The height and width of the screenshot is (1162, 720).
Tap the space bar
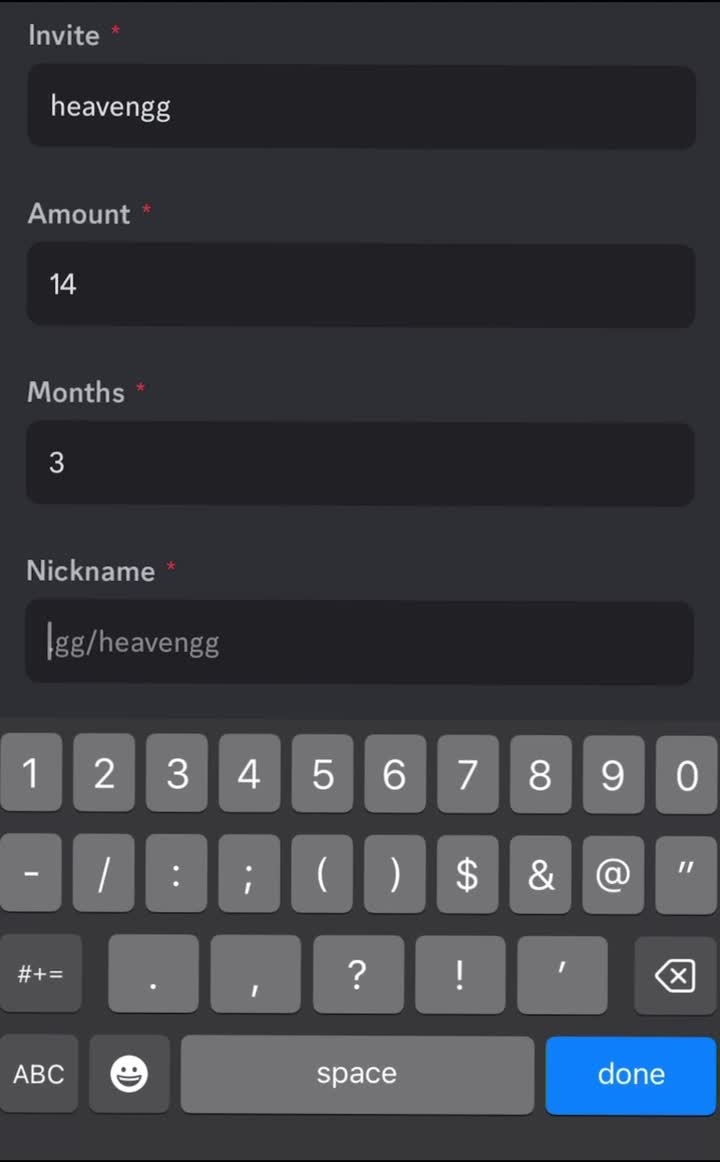(357, 1074)
